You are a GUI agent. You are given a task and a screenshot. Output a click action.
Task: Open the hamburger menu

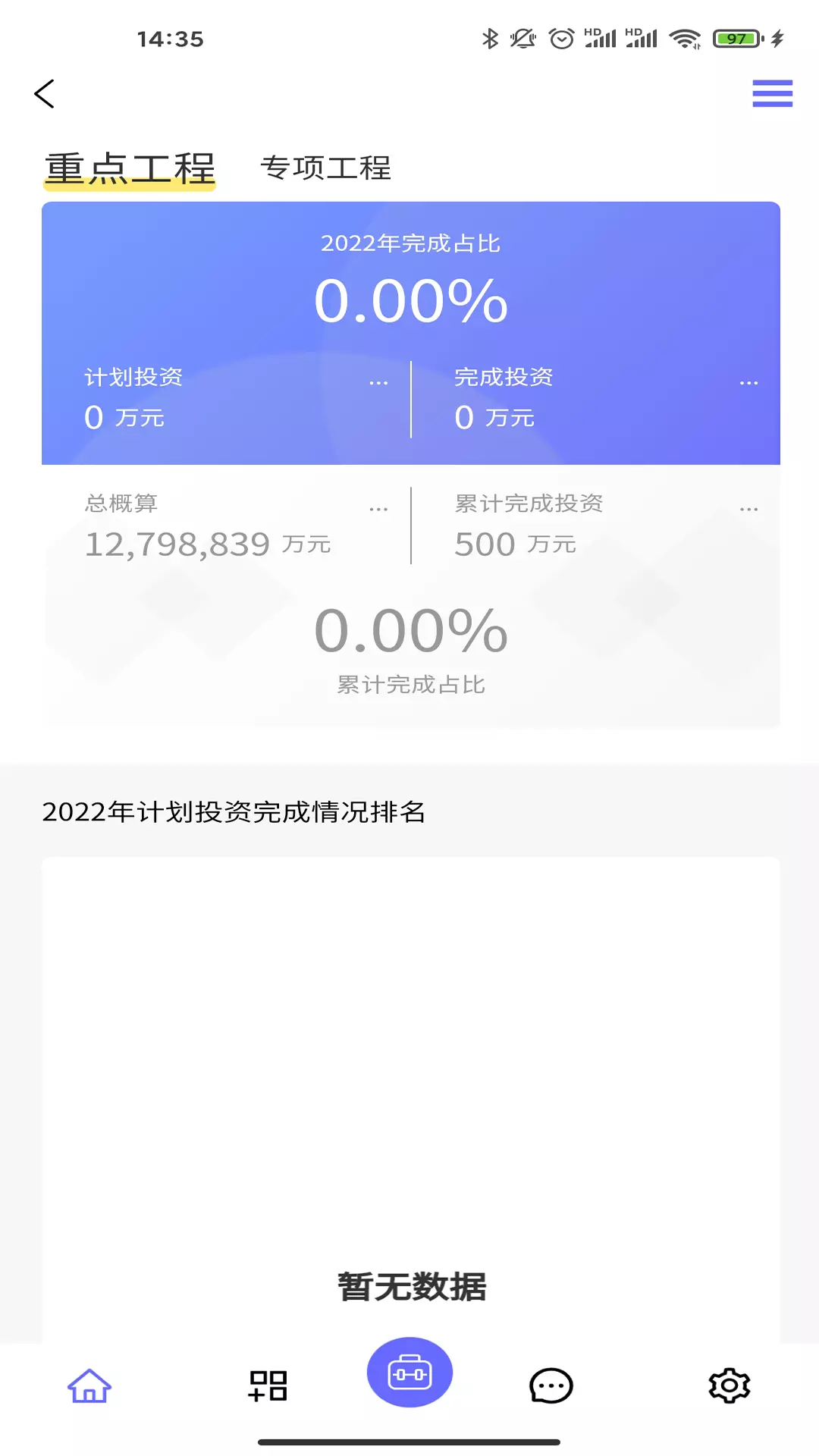pos(772,93)
